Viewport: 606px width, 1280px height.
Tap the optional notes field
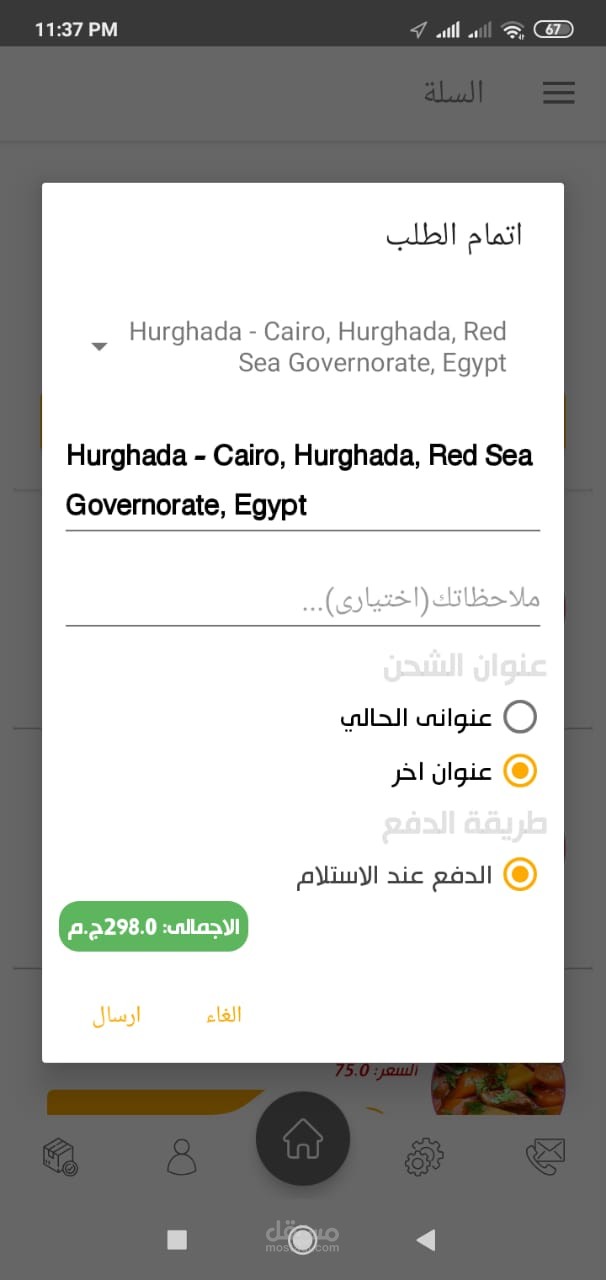coord(302,601)
